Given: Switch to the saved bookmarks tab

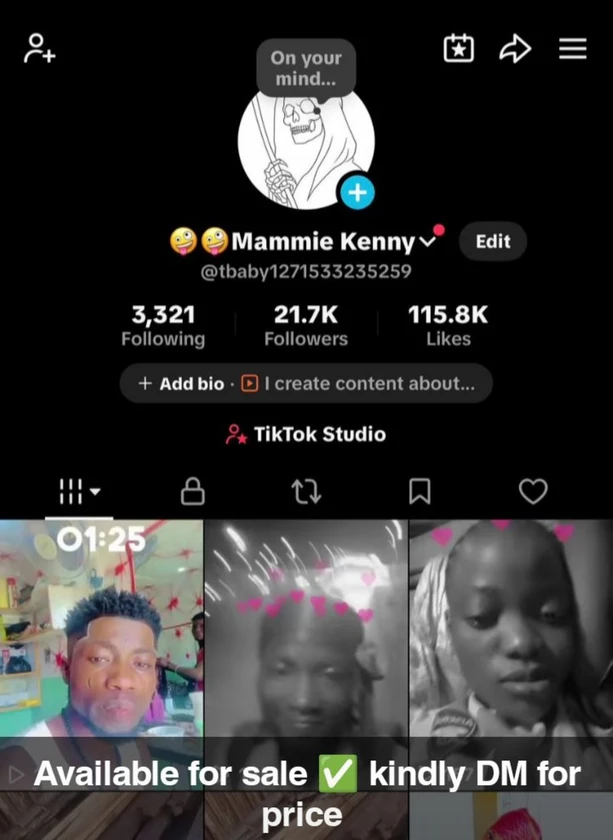Looking at the screenshot, I should coord(420,491).
